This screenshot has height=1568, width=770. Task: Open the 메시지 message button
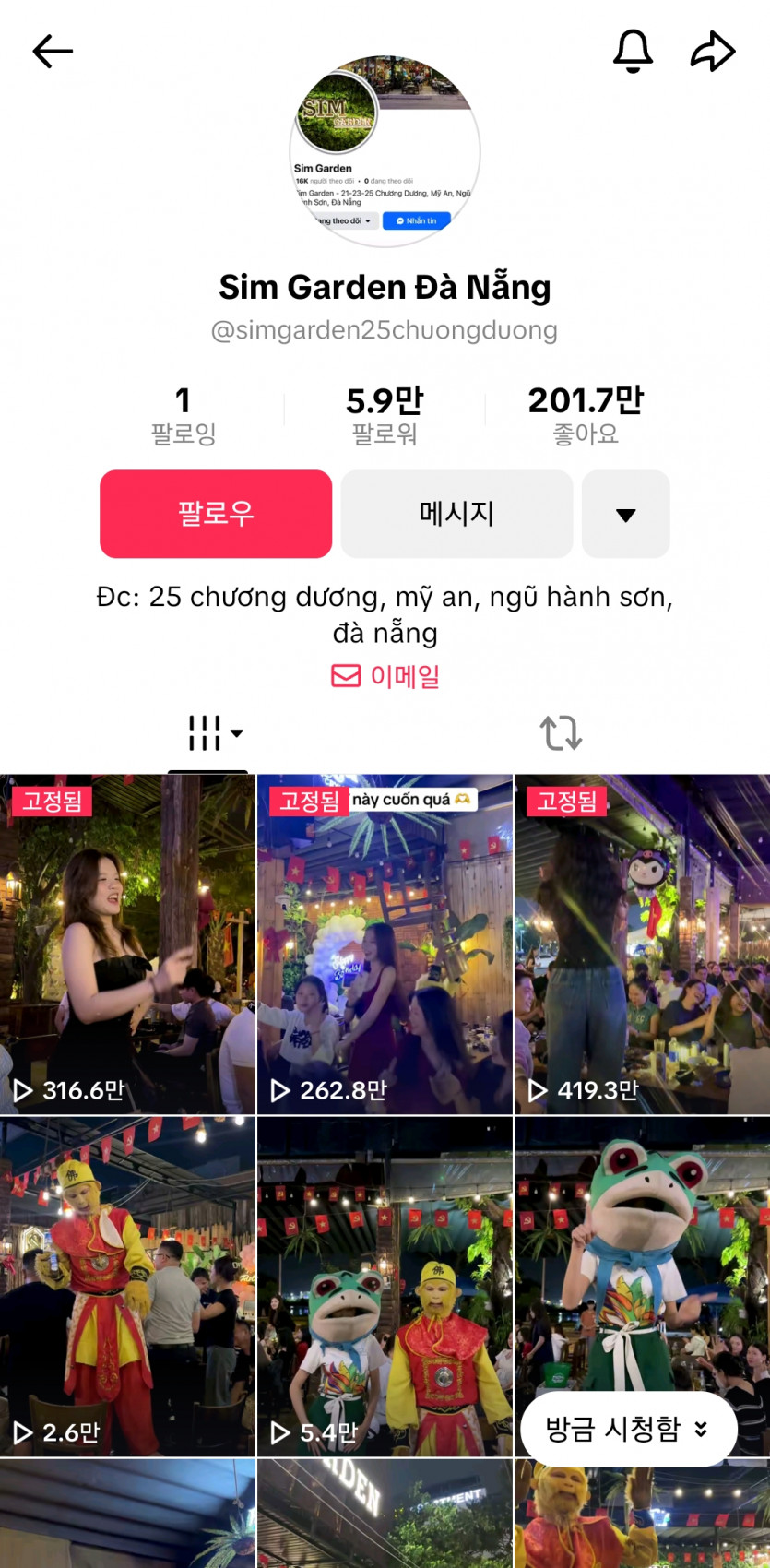(456, 514)
